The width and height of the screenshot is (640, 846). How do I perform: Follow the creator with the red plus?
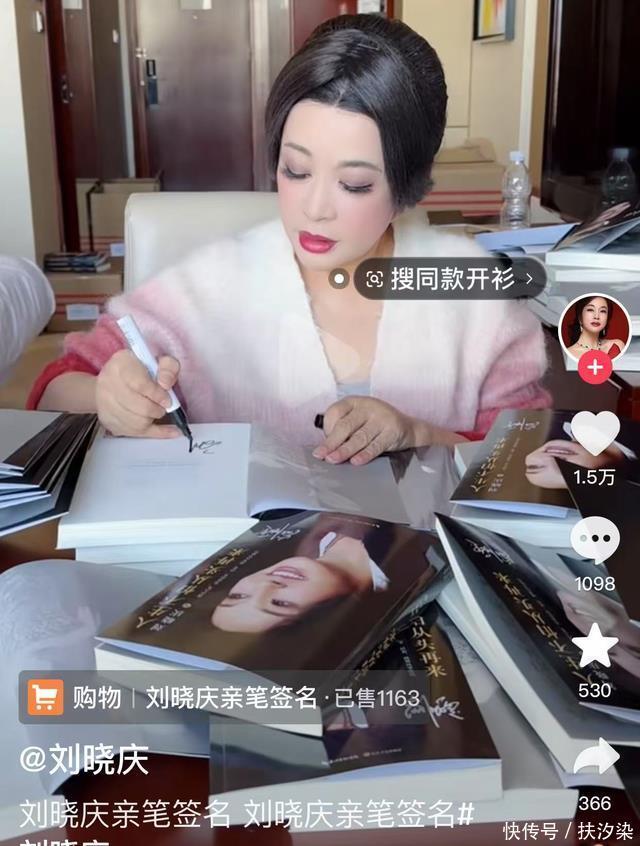click(595, 367)
